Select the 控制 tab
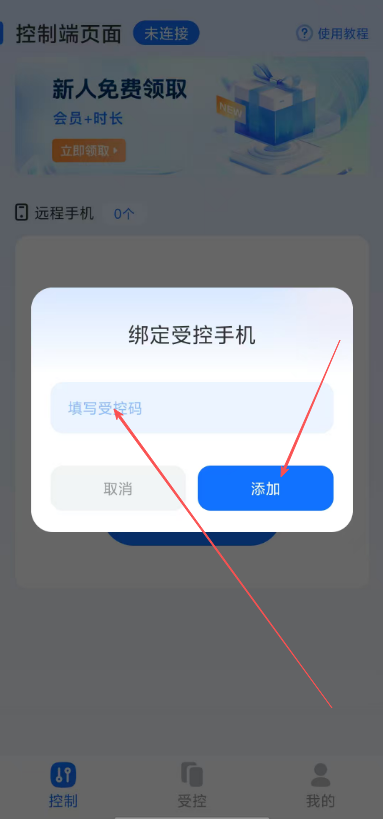Viewport: 383px width, 819px height. (63, 785)
